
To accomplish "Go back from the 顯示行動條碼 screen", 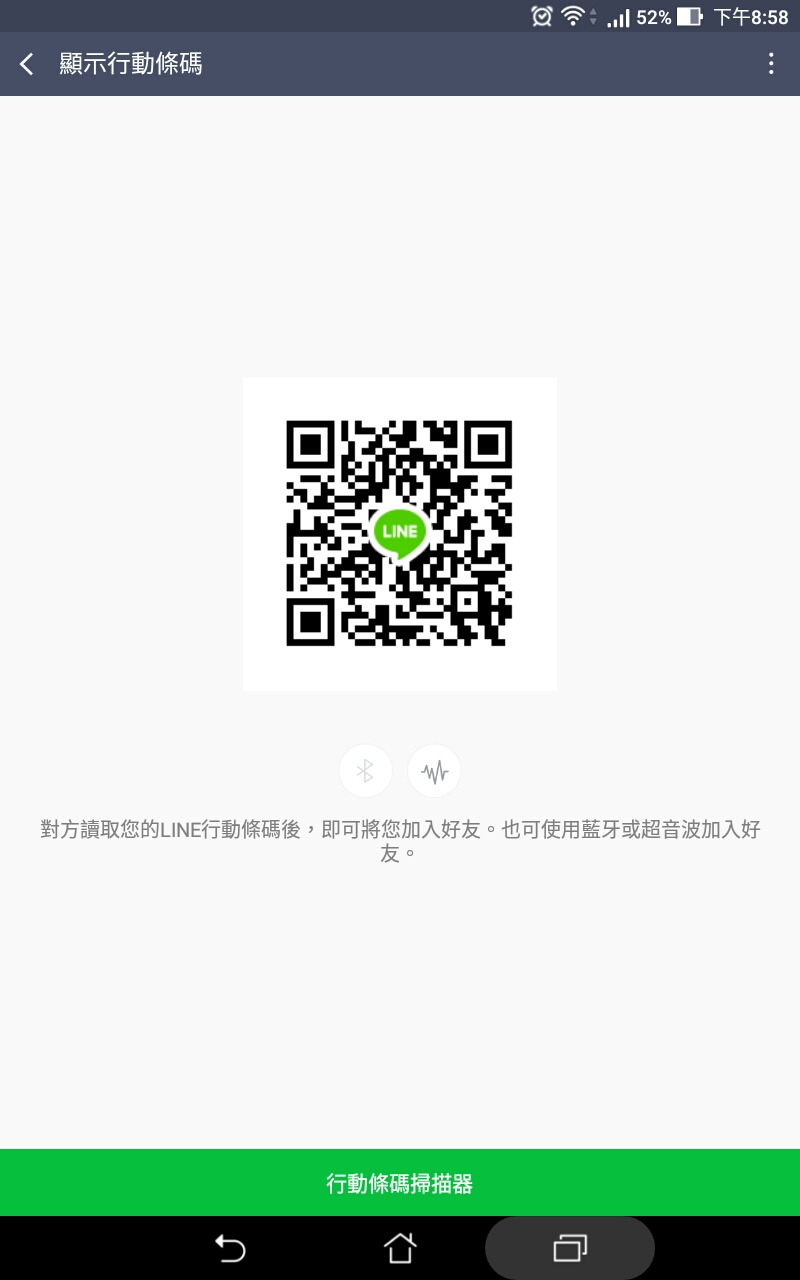I will [x=27, y=64].
